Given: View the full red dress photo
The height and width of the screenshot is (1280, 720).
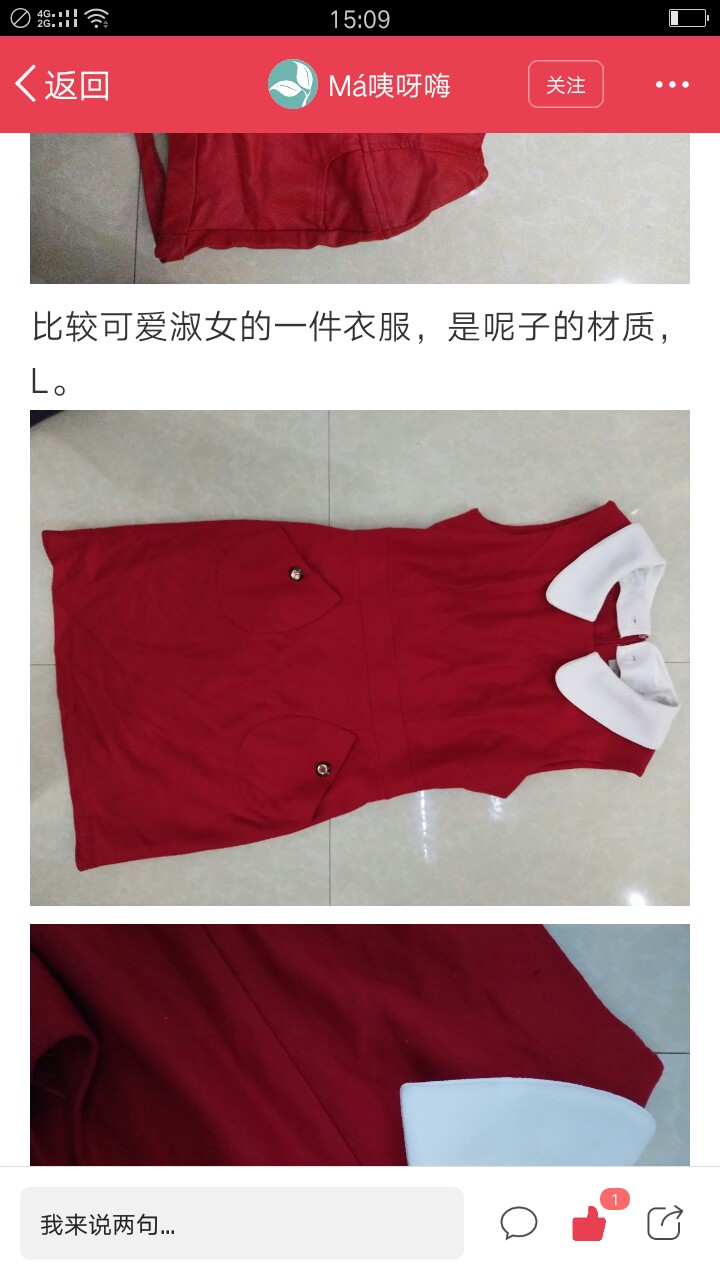Looking at the screenshot, I should tap(360, 658).
